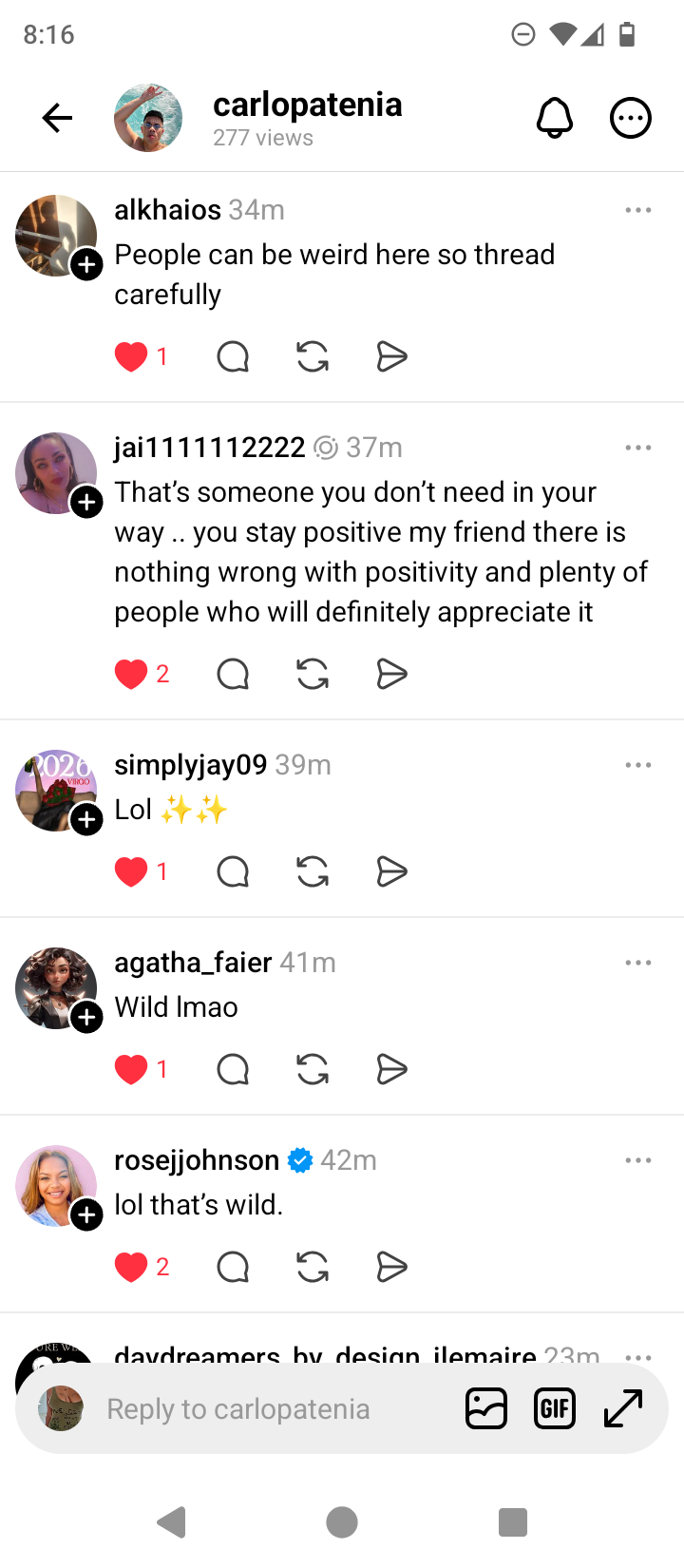
Task: Repost the reply from alkhaios
Action: [313, 356]
